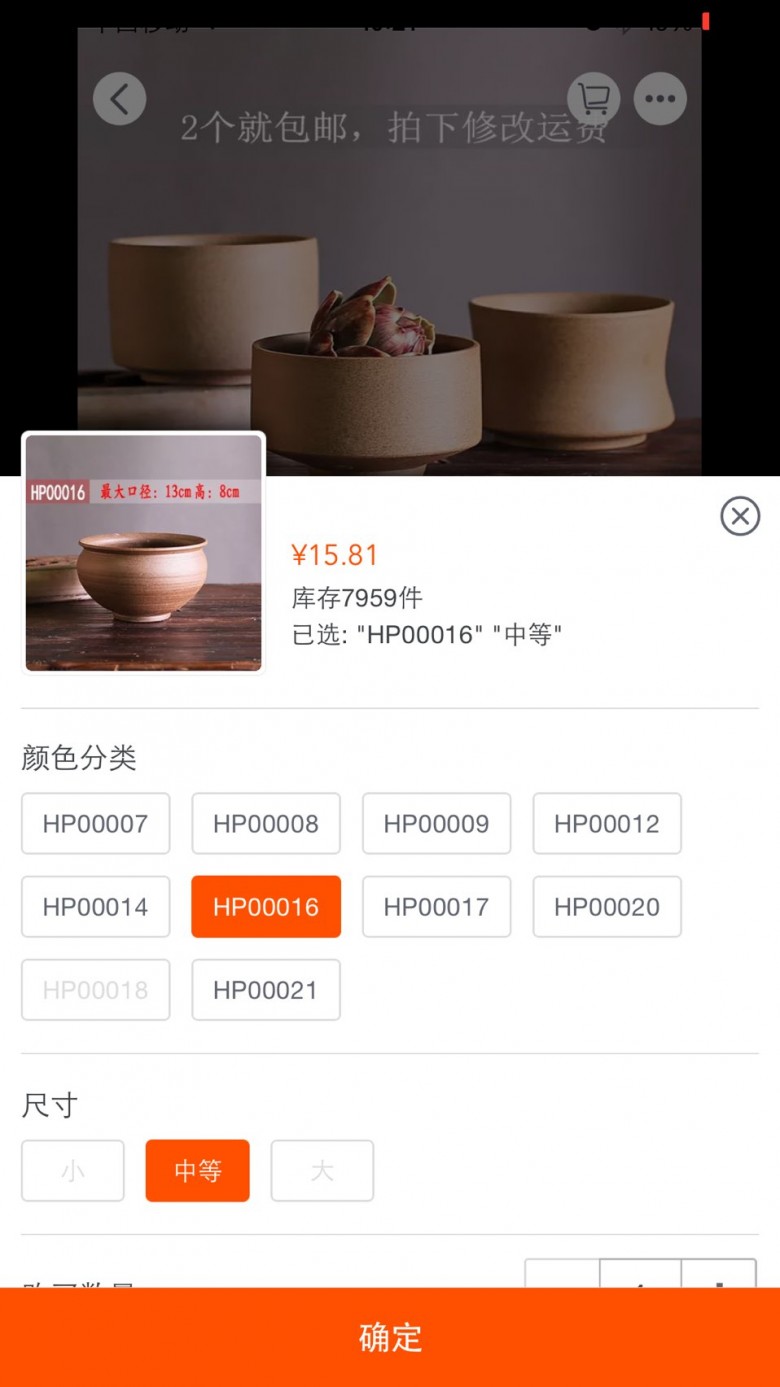780x1387 pixels.
Task: Enlarge the HP00016 bowl preview image
Action: click(x=144, y=553)
